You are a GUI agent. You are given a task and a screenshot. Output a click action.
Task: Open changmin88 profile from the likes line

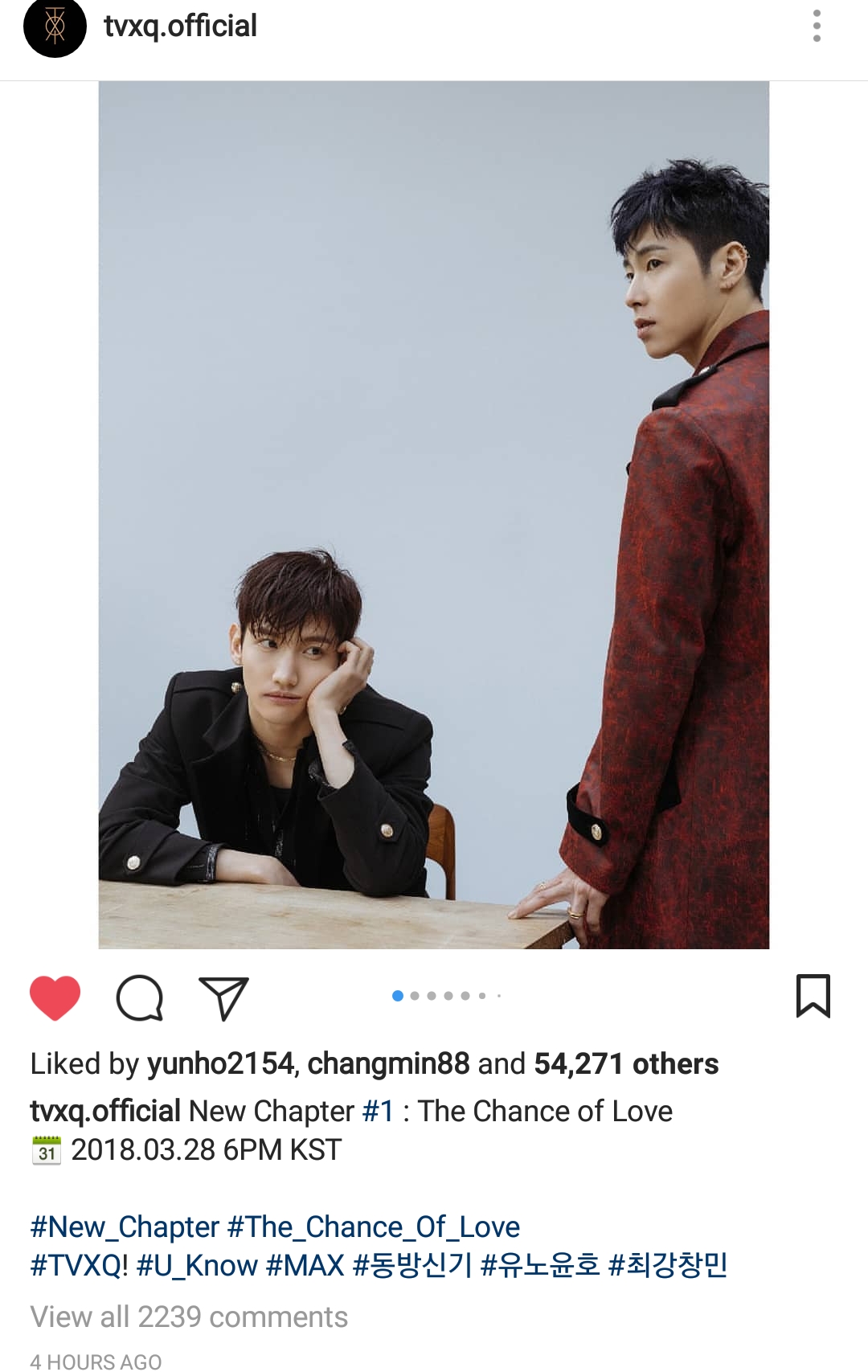click(x=388, y=1063)
